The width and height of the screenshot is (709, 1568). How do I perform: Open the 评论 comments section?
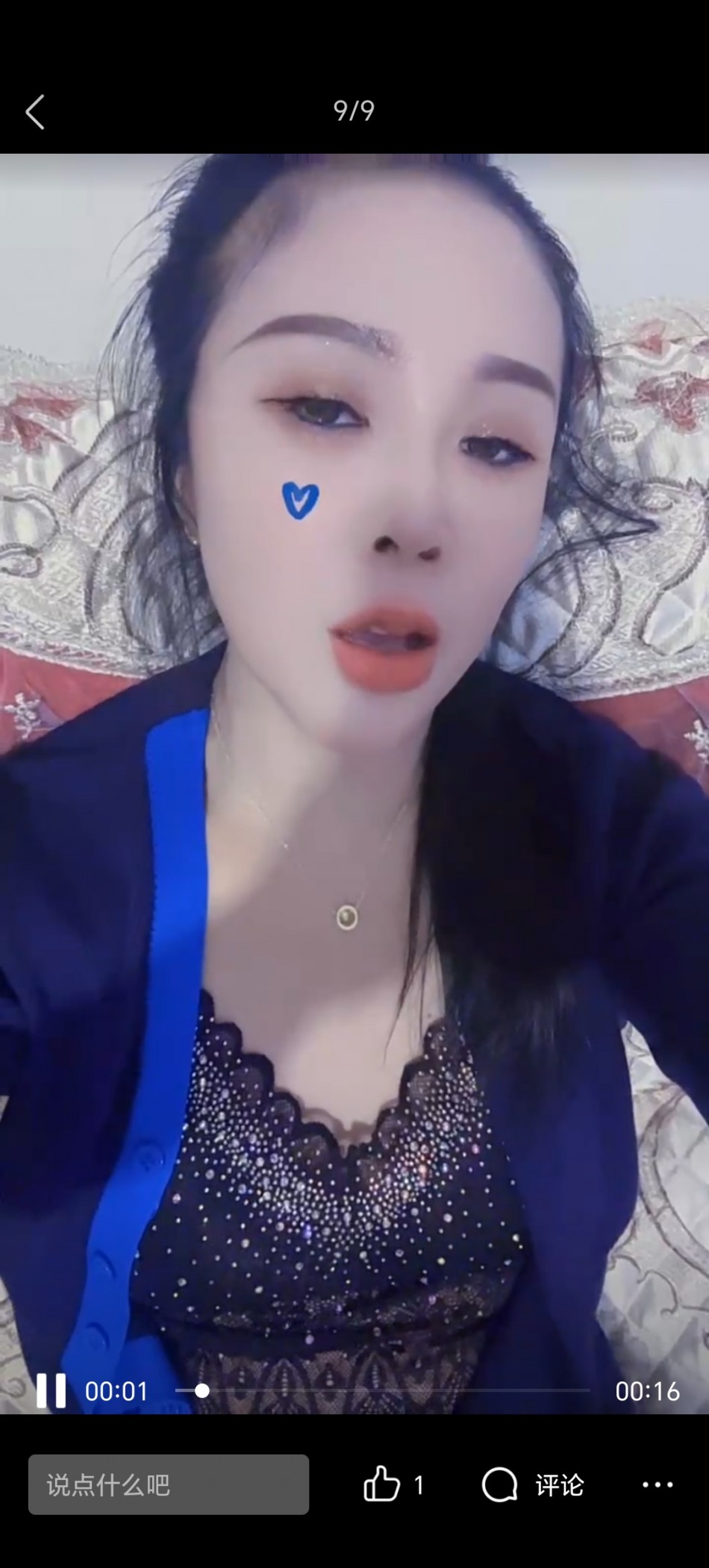532,1484
